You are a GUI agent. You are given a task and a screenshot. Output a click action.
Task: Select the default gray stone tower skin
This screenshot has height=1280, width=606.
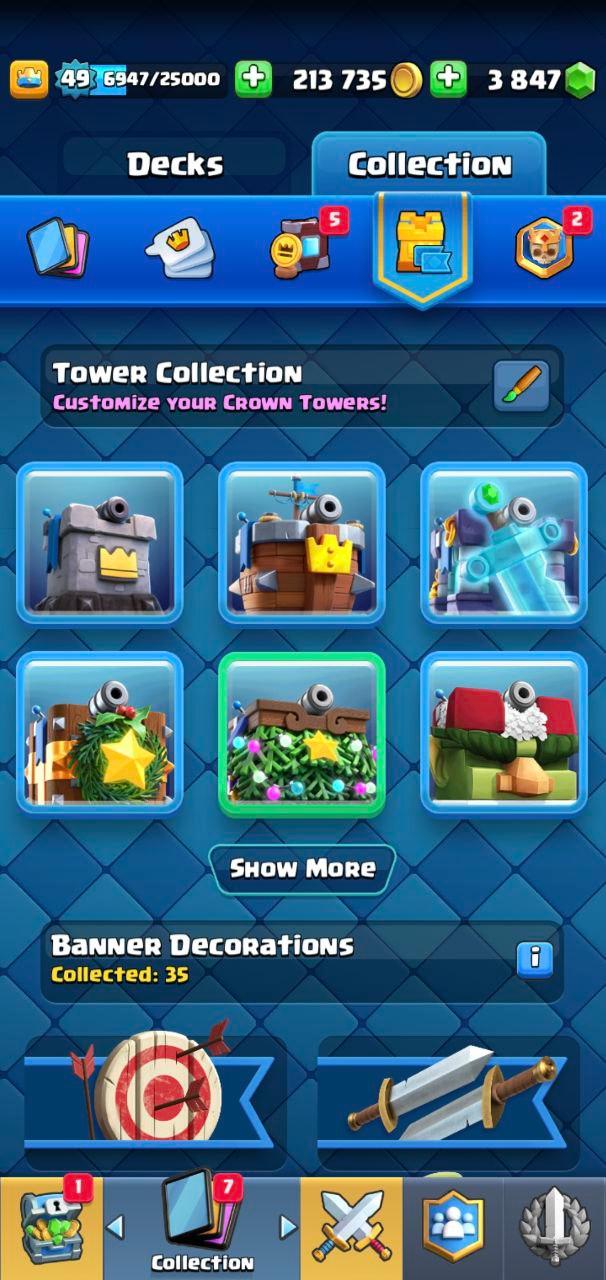pyautogui.click(x=100, y=543)
